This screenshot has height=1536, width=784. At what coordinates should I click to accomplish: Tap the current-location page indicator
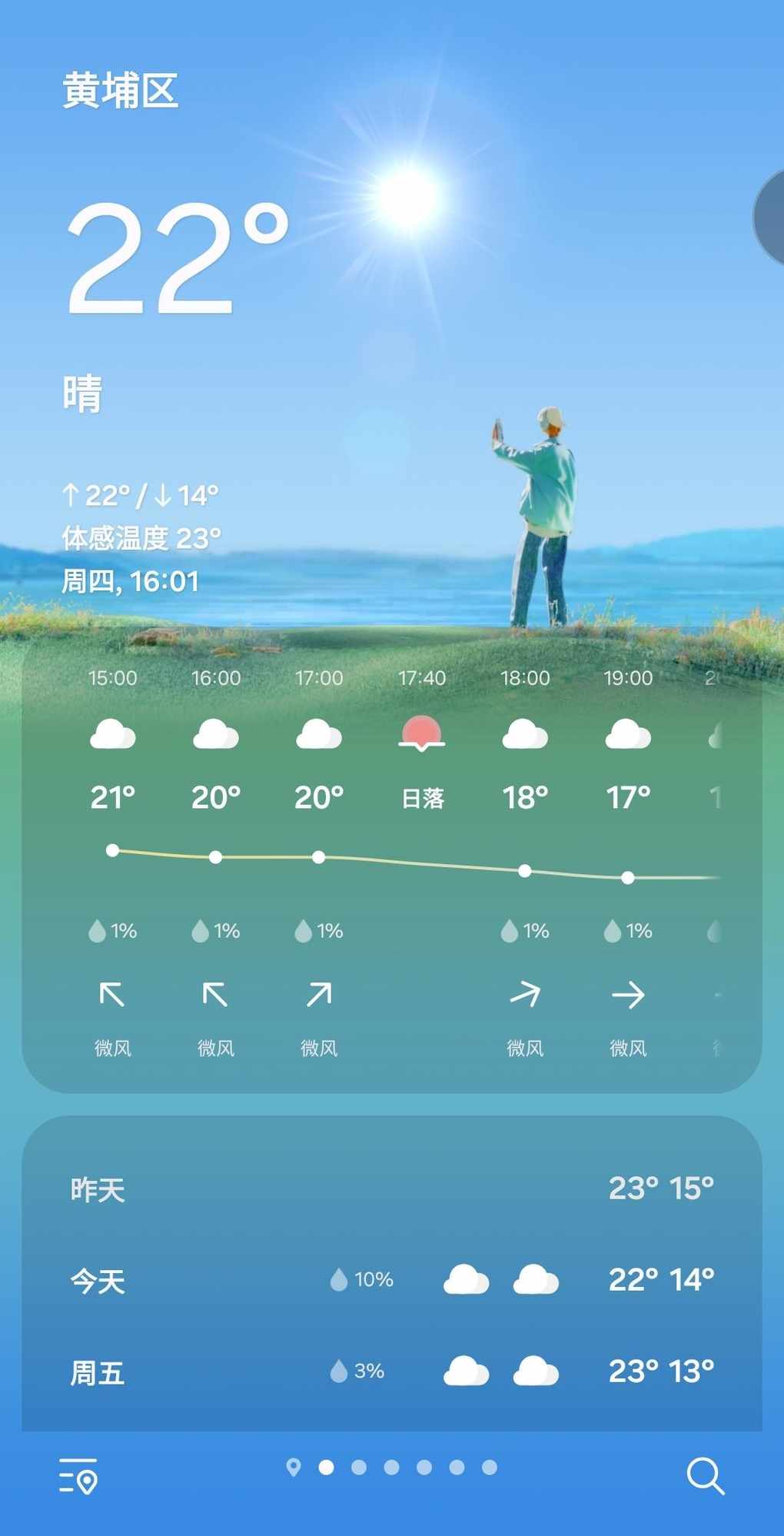pos(293,1467)
